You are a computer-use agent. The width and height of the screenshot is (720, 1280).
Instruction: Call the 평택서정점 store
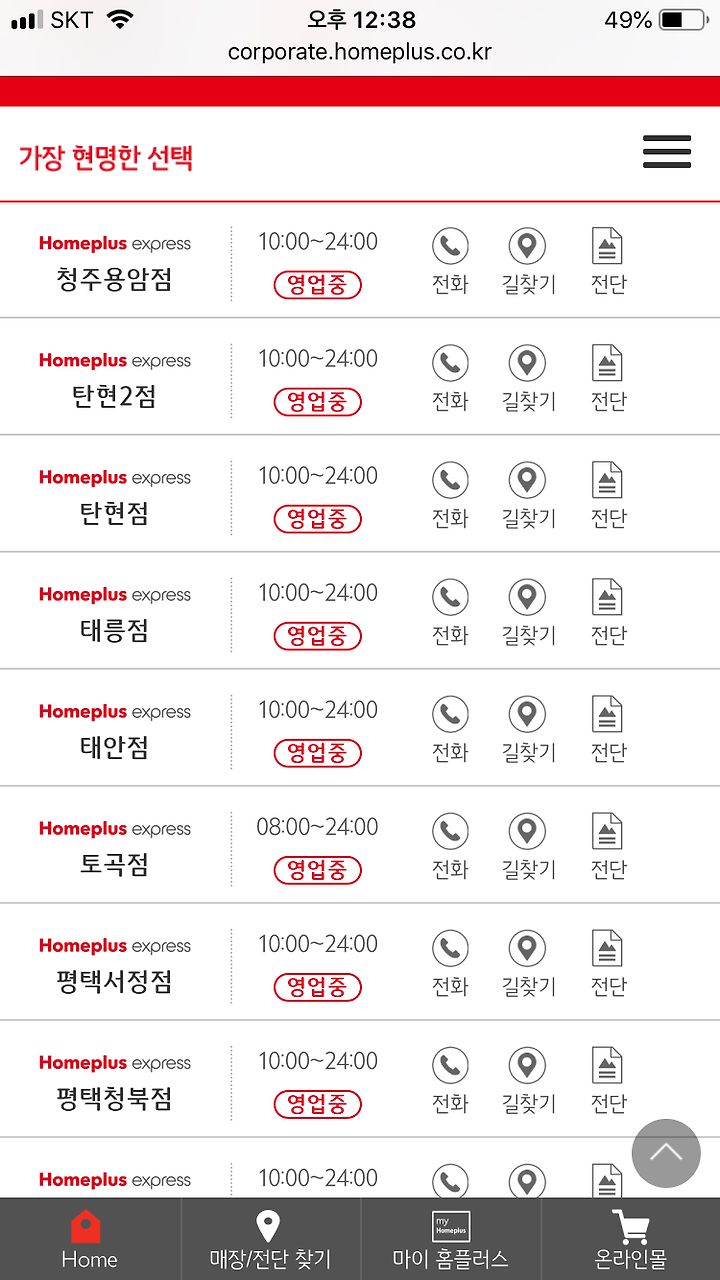[450, 963]
